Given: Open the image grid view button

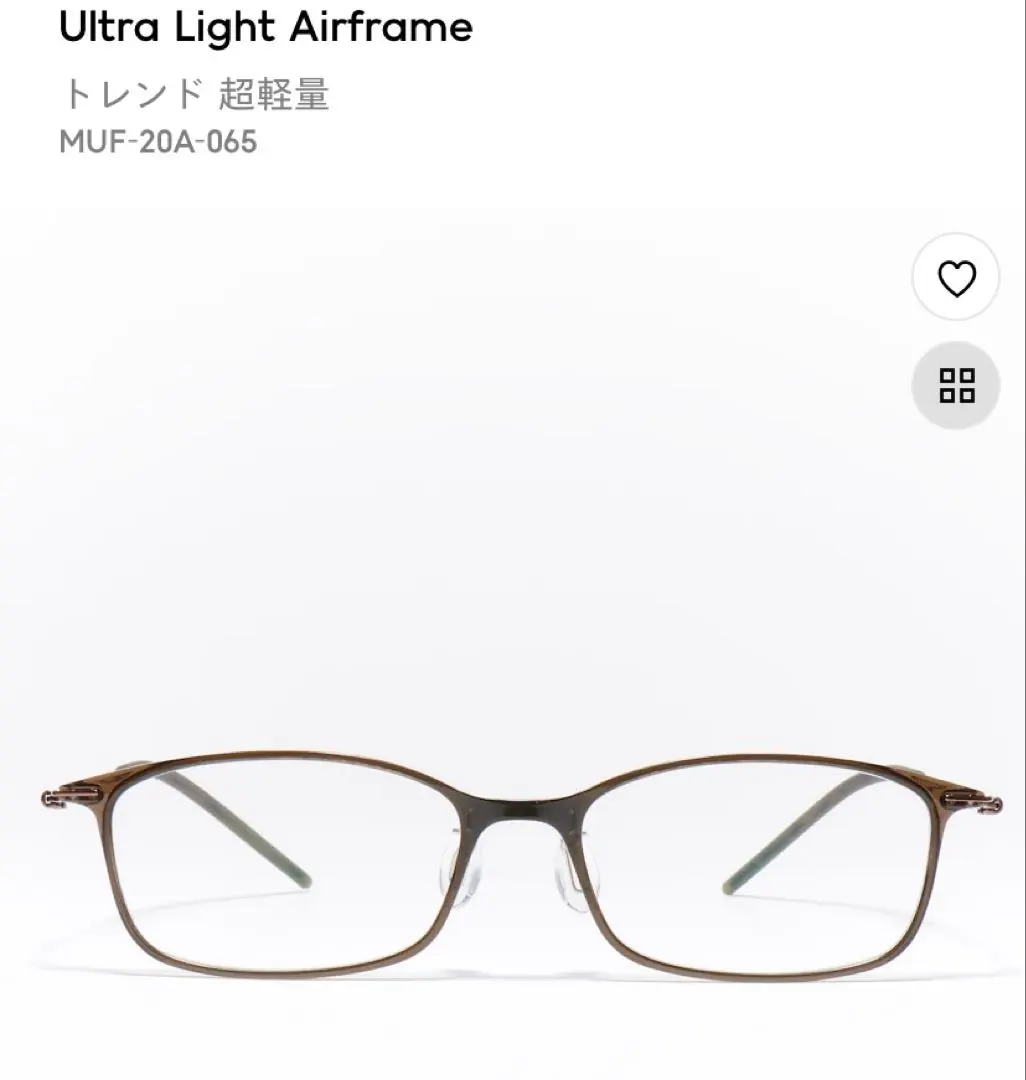Looking at the screenshot, I should (956, 385).
